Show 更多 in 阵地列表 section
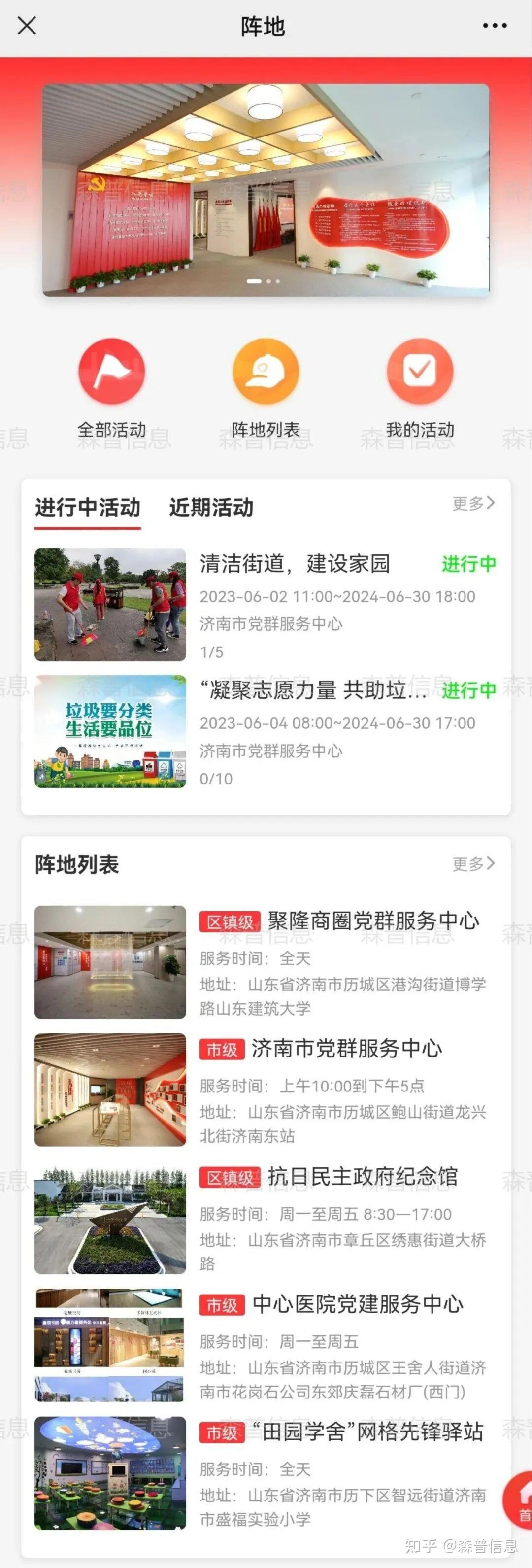The width and height of the screenshot is (532, 1568). [x=473, y=864]
